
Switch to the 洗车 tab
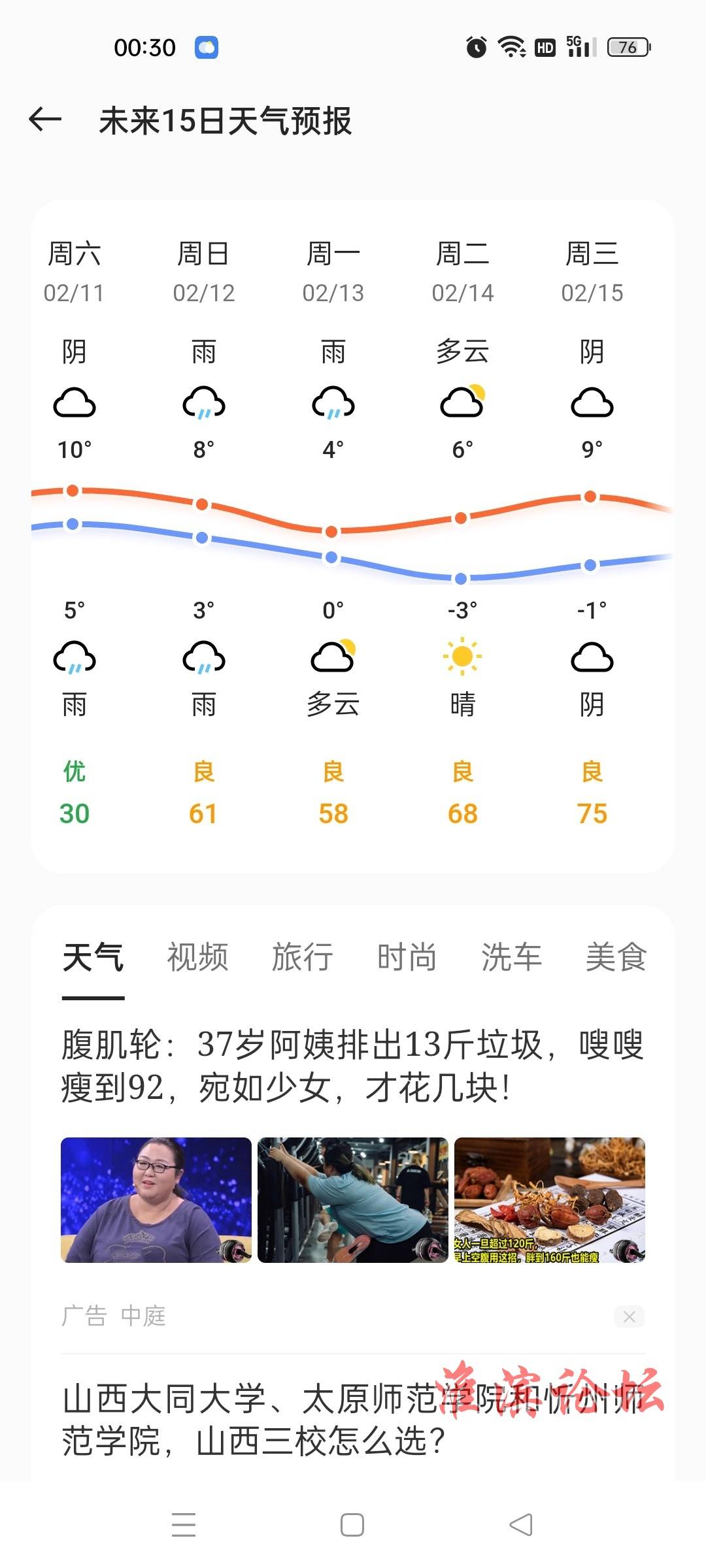(x=511, y=958)
